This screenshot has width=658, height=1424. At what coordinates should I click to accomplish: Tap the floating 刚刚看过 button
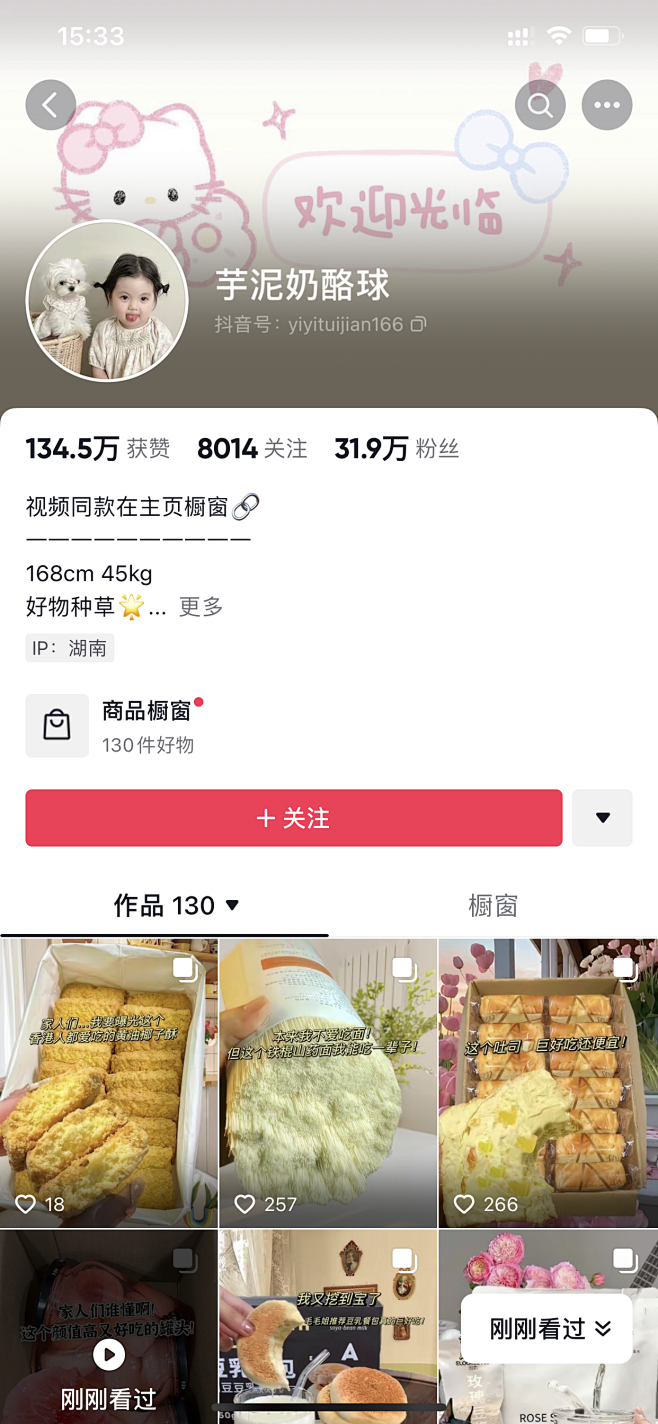pyautogui.click(x=548, y=1328)
